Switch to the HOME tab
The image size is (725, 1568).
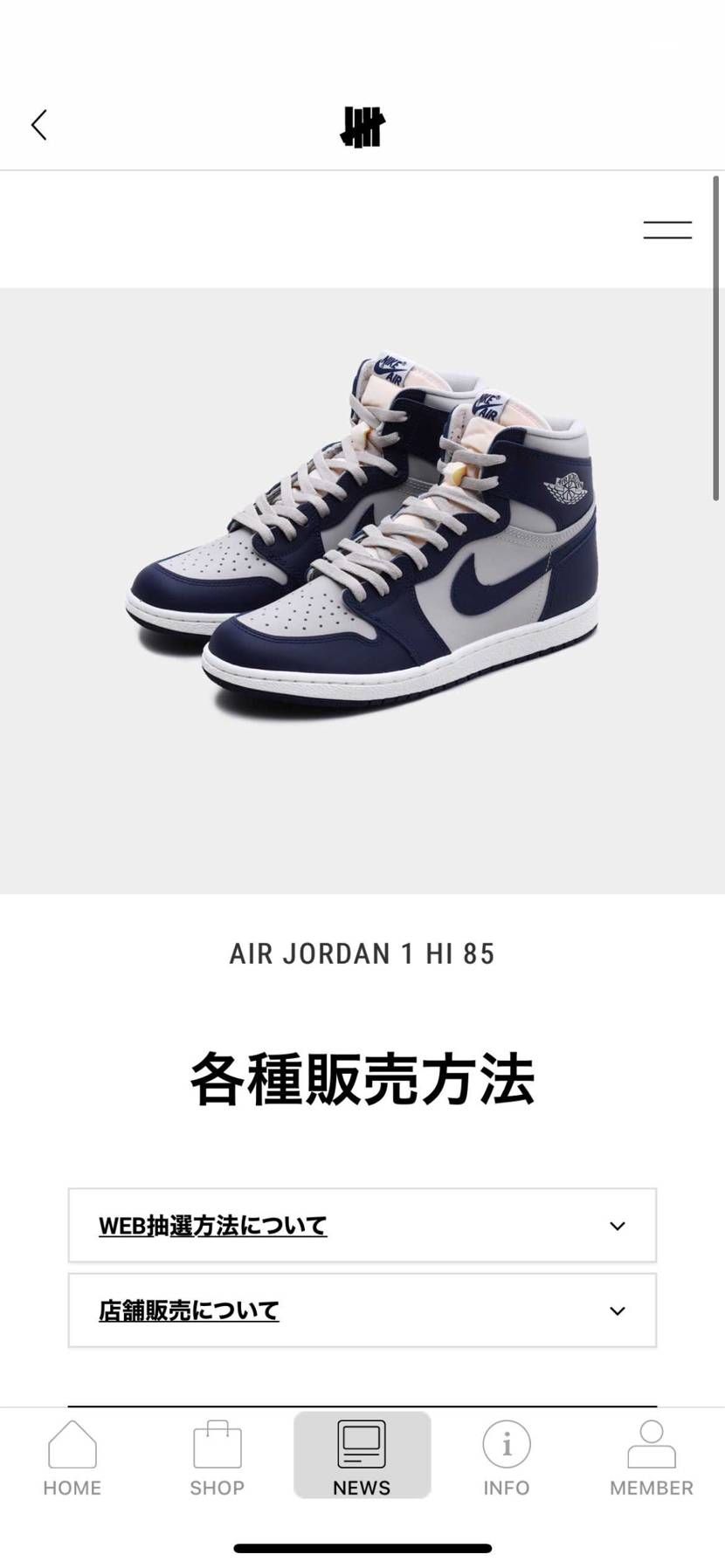coord(72,1457)
